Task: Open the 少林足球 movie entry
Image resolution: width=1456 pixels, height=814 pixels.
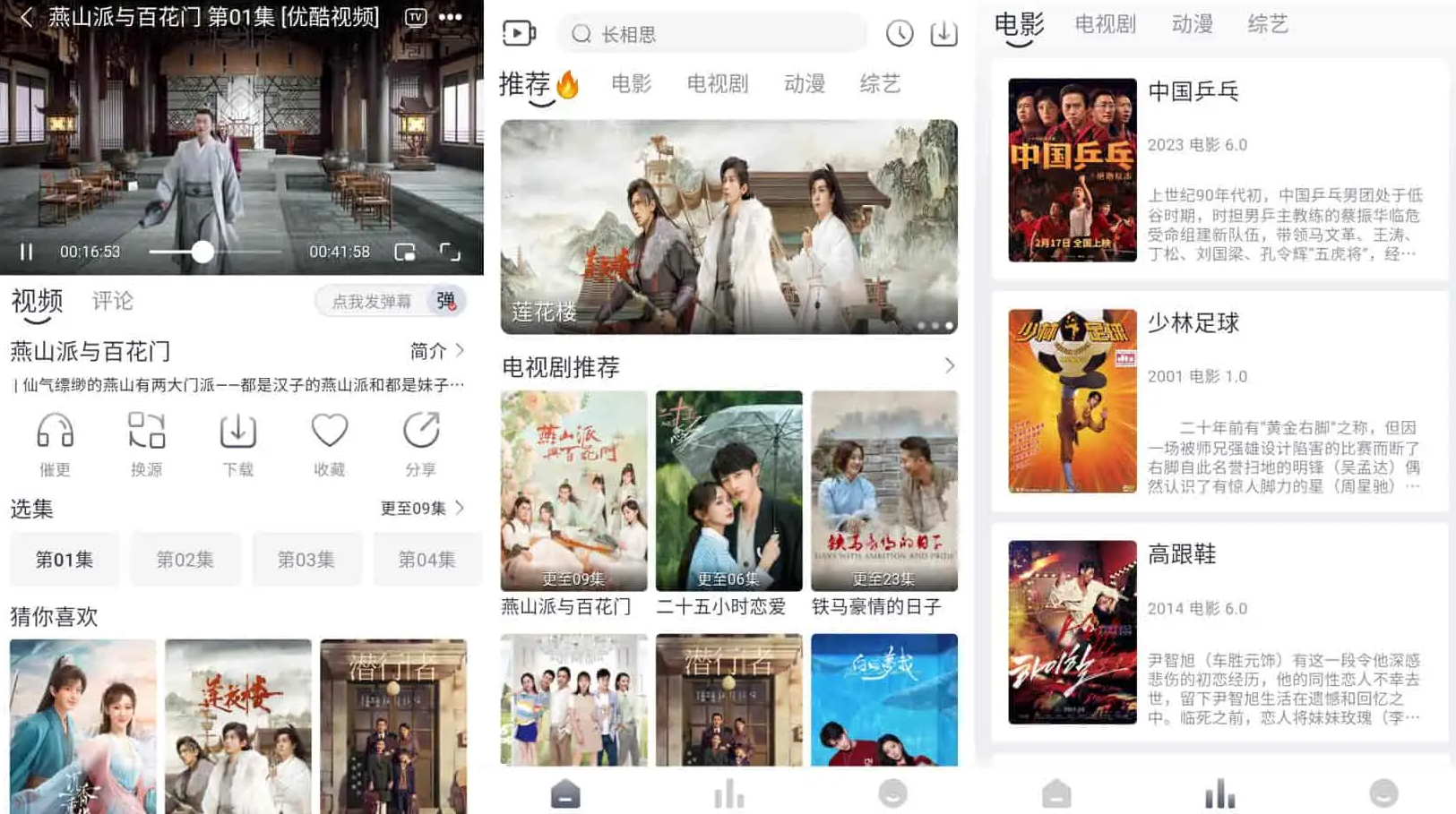Action: click(1219, 401)
